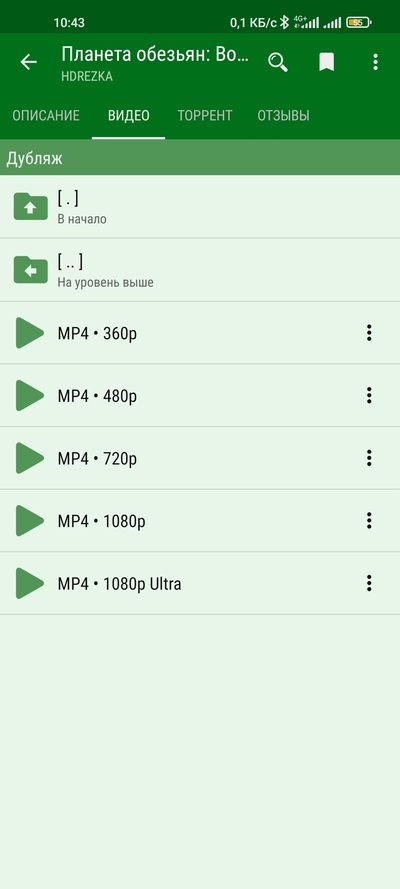Play the MP4 1080p video
This screenshot has height=889, width=400.
tap(181, 520)
